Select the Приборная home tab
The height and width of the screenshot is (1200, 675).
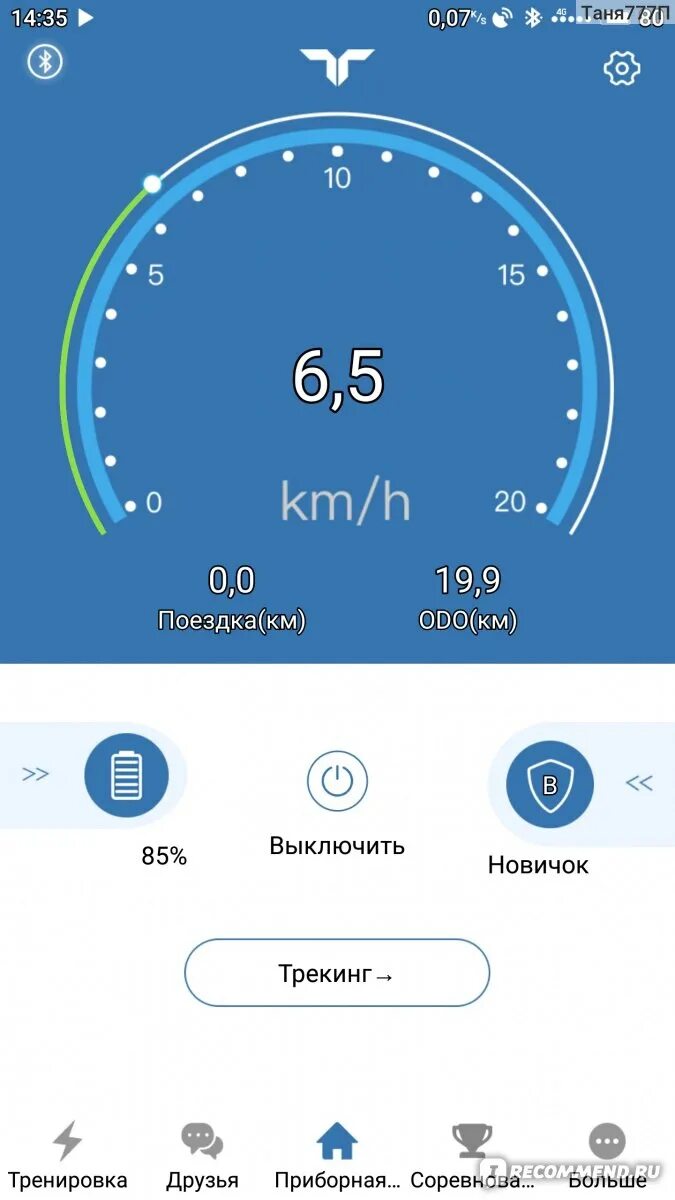tap(337, 1155)
